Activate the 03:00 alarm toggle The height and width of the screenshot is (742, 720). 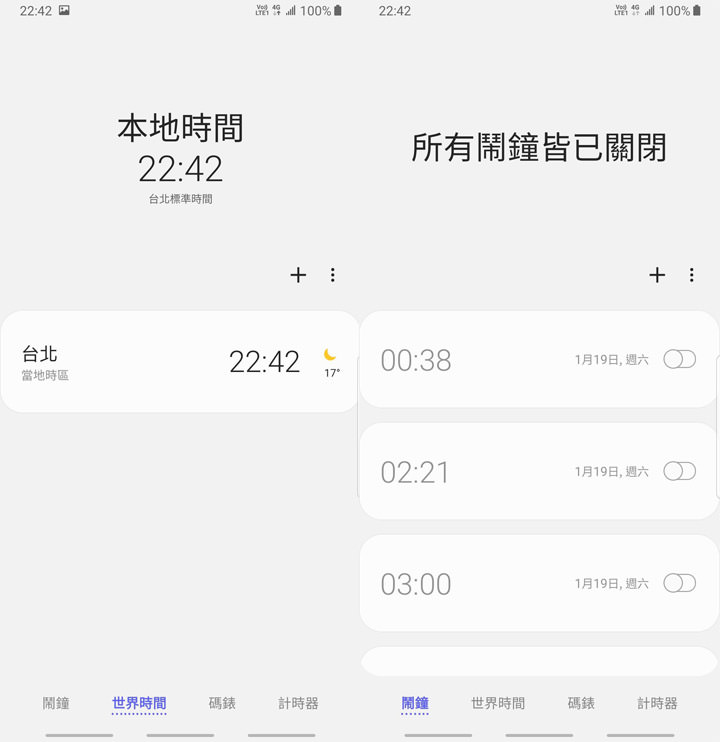pyautogui.click(x=679, y=583)
